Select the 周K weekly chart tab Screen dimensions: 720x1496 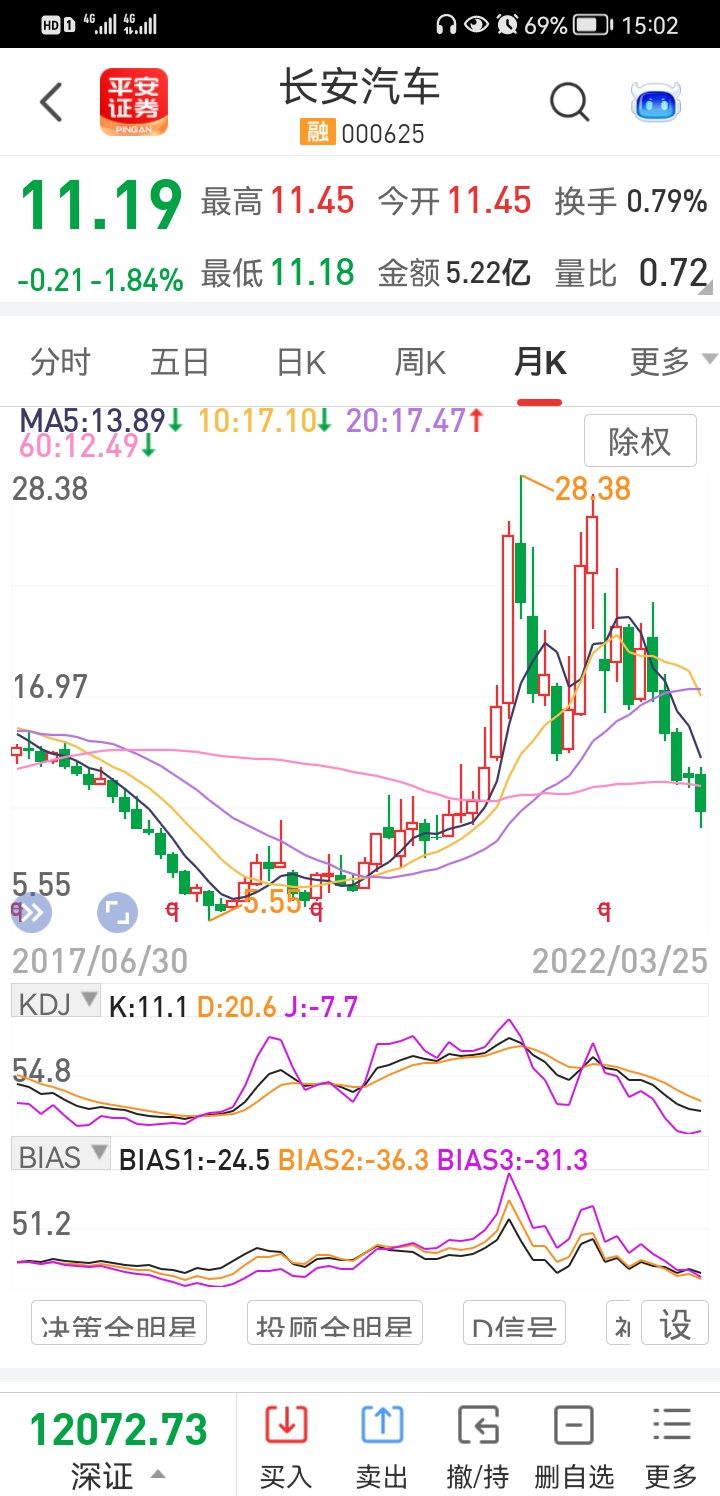click(x=420, y=362)
